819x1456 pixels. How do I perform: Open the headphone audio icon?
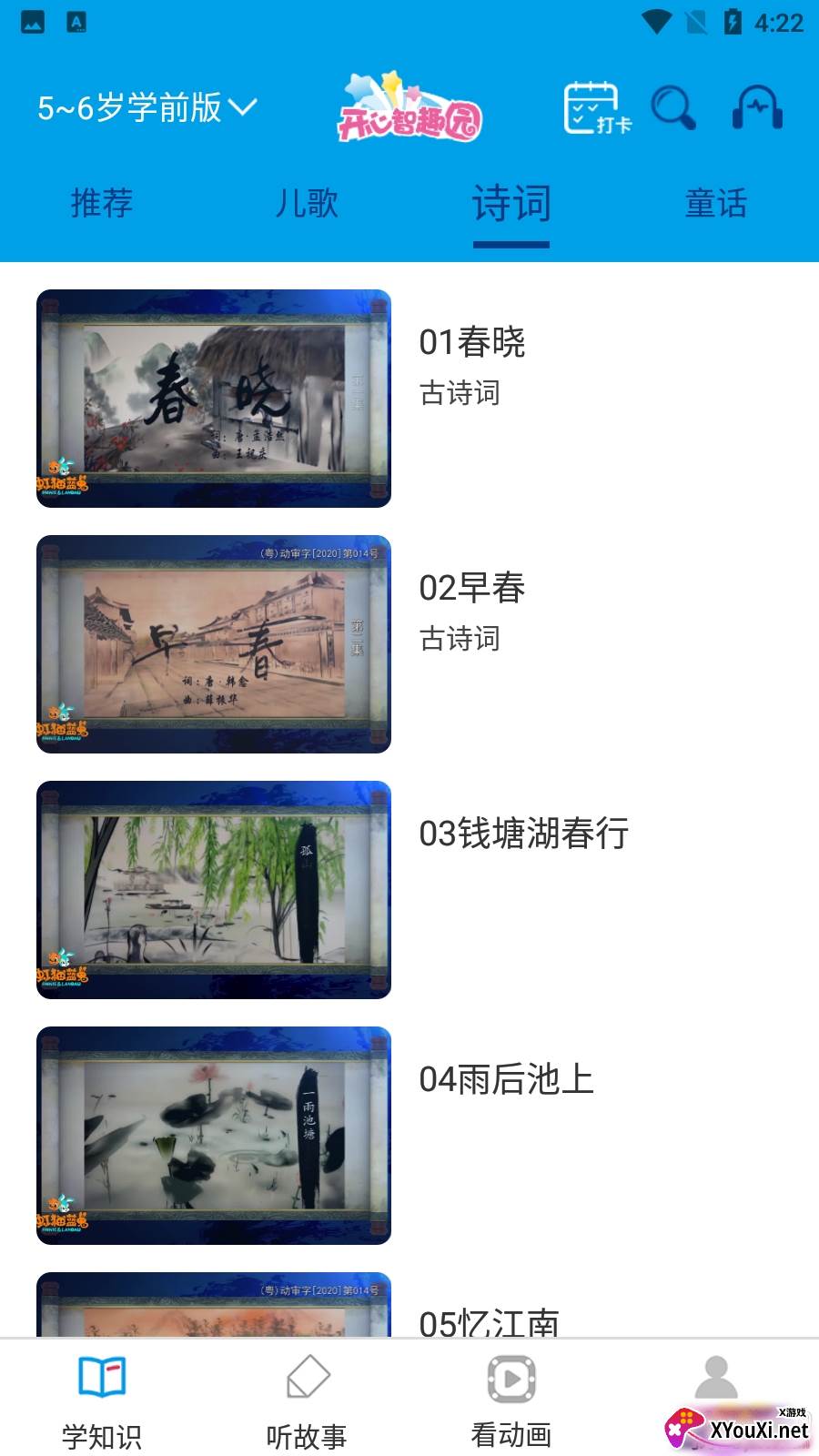pyautogui.click(x=757, y=108)
